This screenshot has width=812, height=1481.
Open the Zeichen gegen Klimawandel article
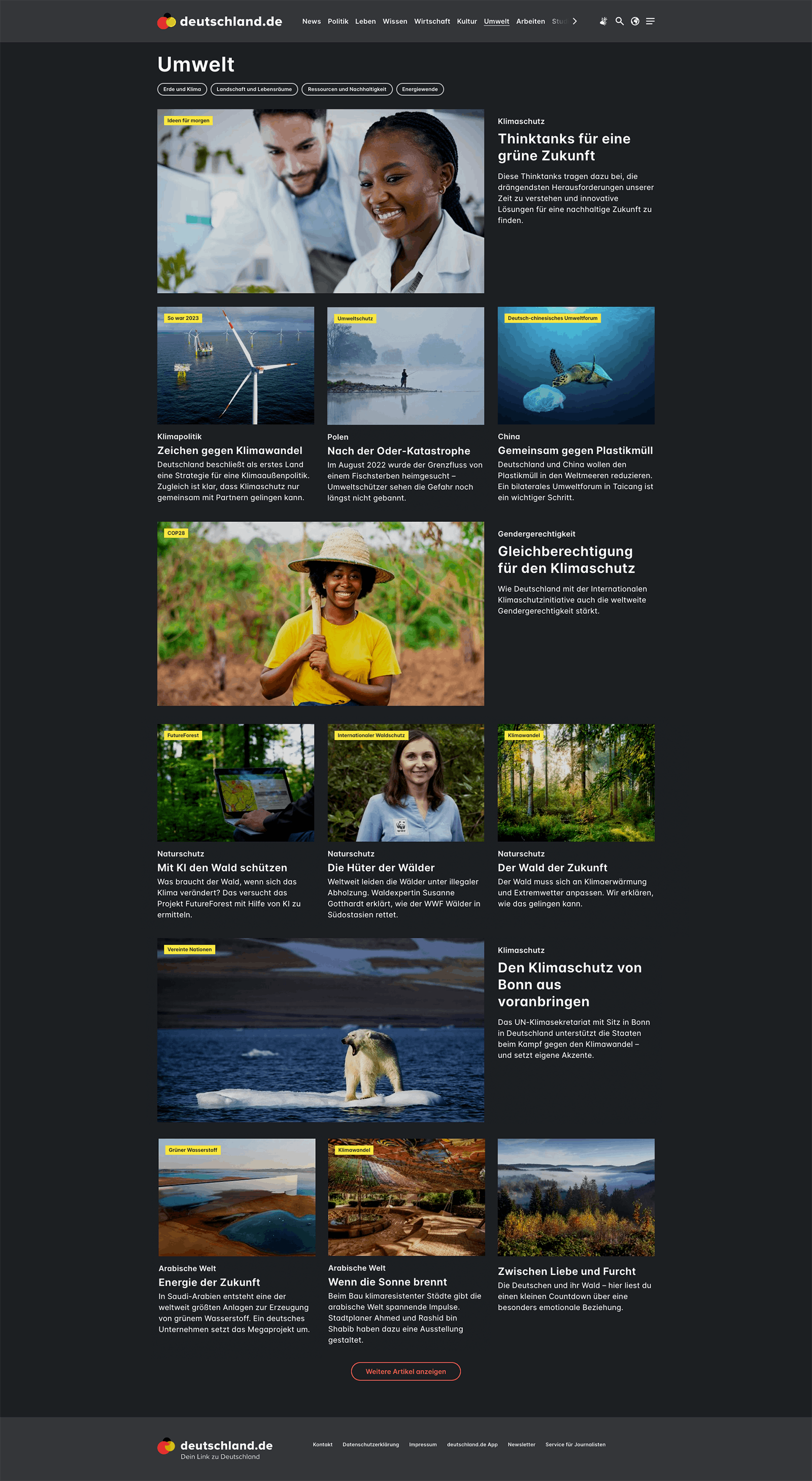click(x=229, y=451)
